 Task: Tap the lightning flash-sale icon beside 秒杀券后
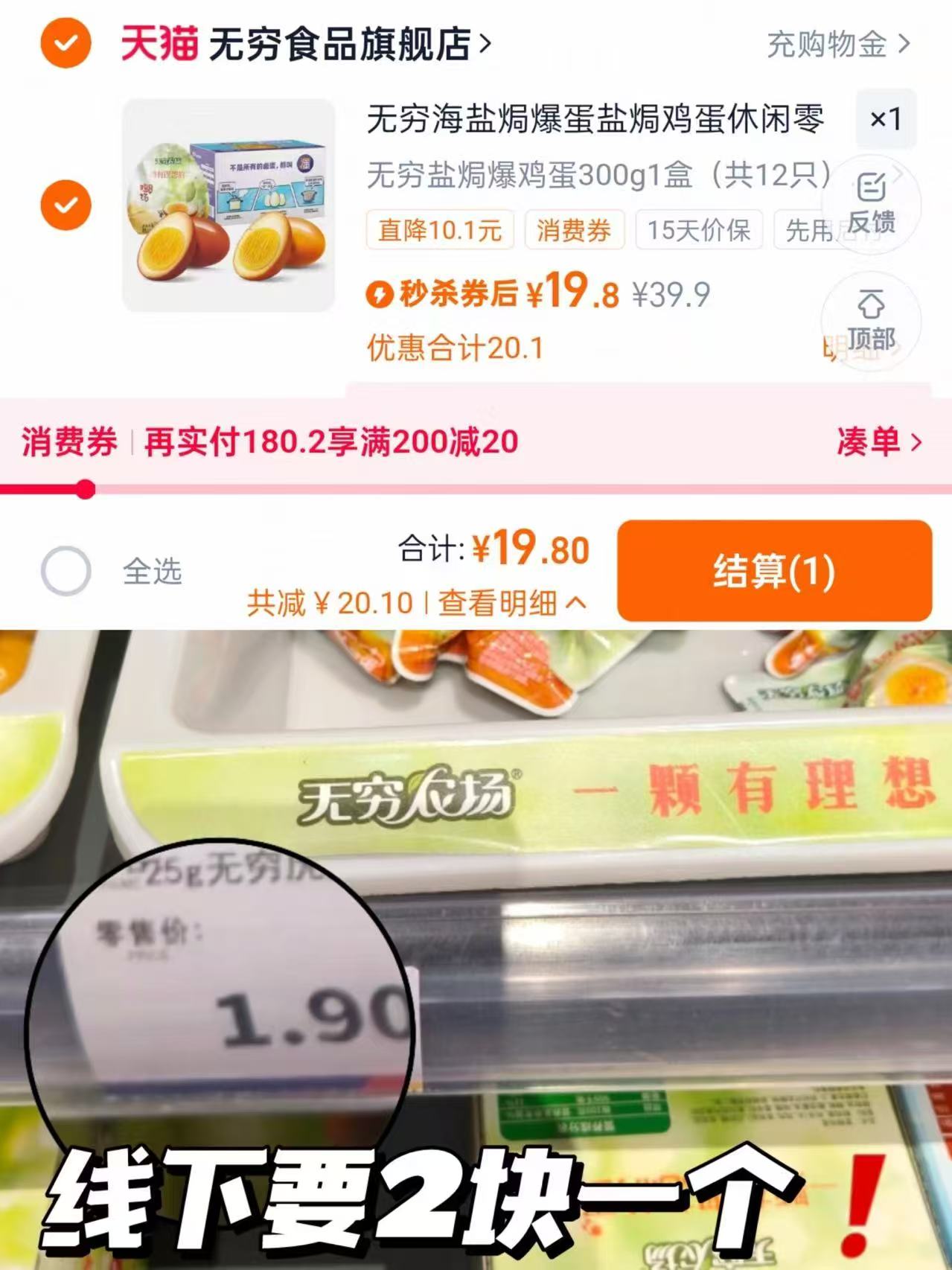click(x=382, y=294)
